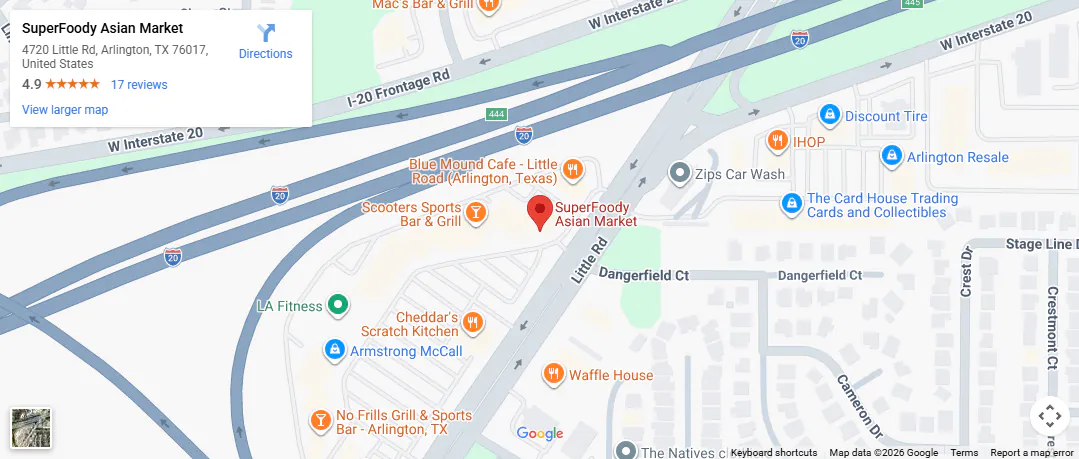Viewport: 1079px width, 459px height.
Task: Open Cheddar's Scratch Kitchen place marker
Action: [473, 322]
